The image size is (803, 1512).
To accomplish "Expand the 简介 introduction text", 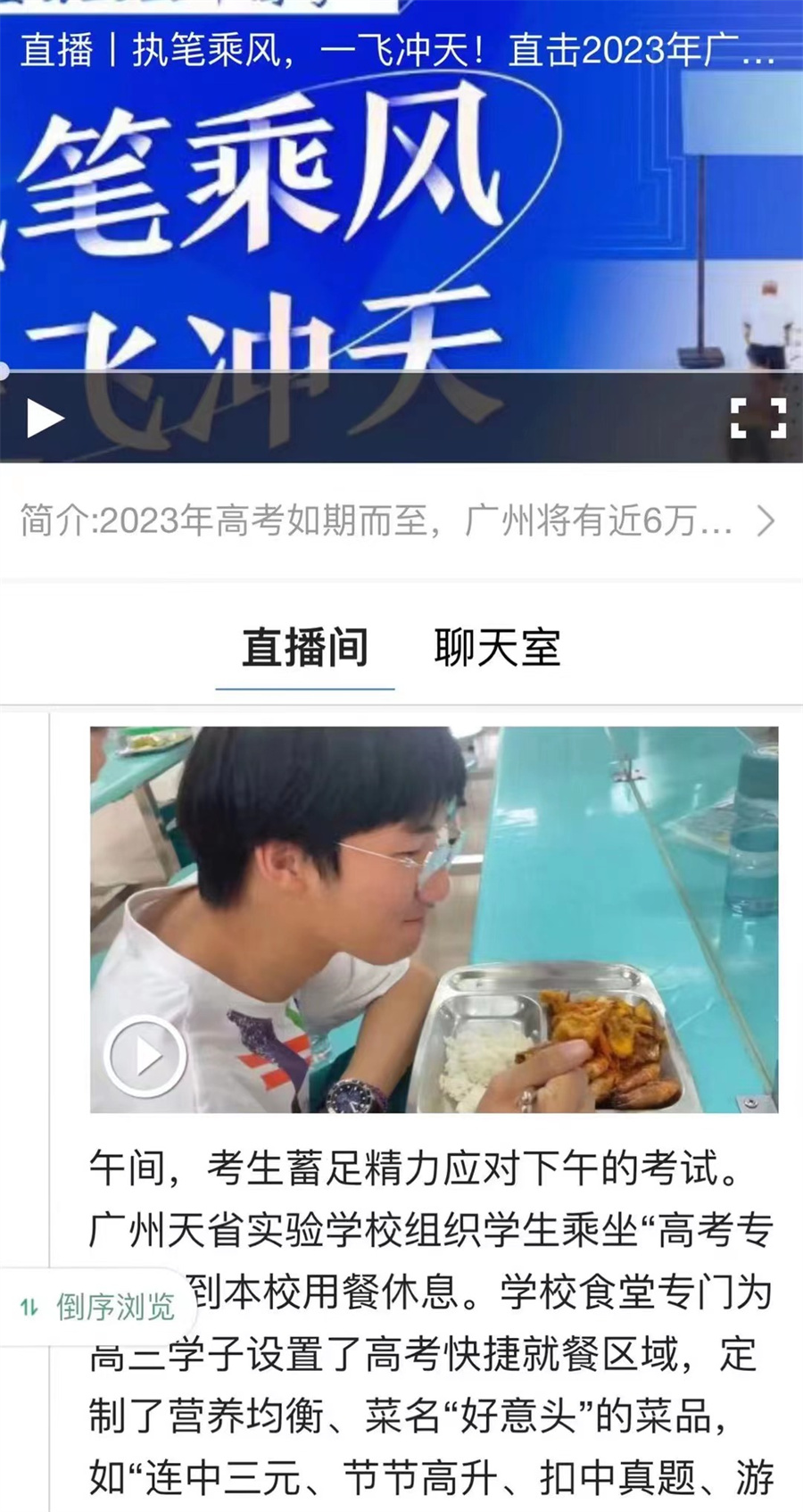I will click(x=765, y=520).
